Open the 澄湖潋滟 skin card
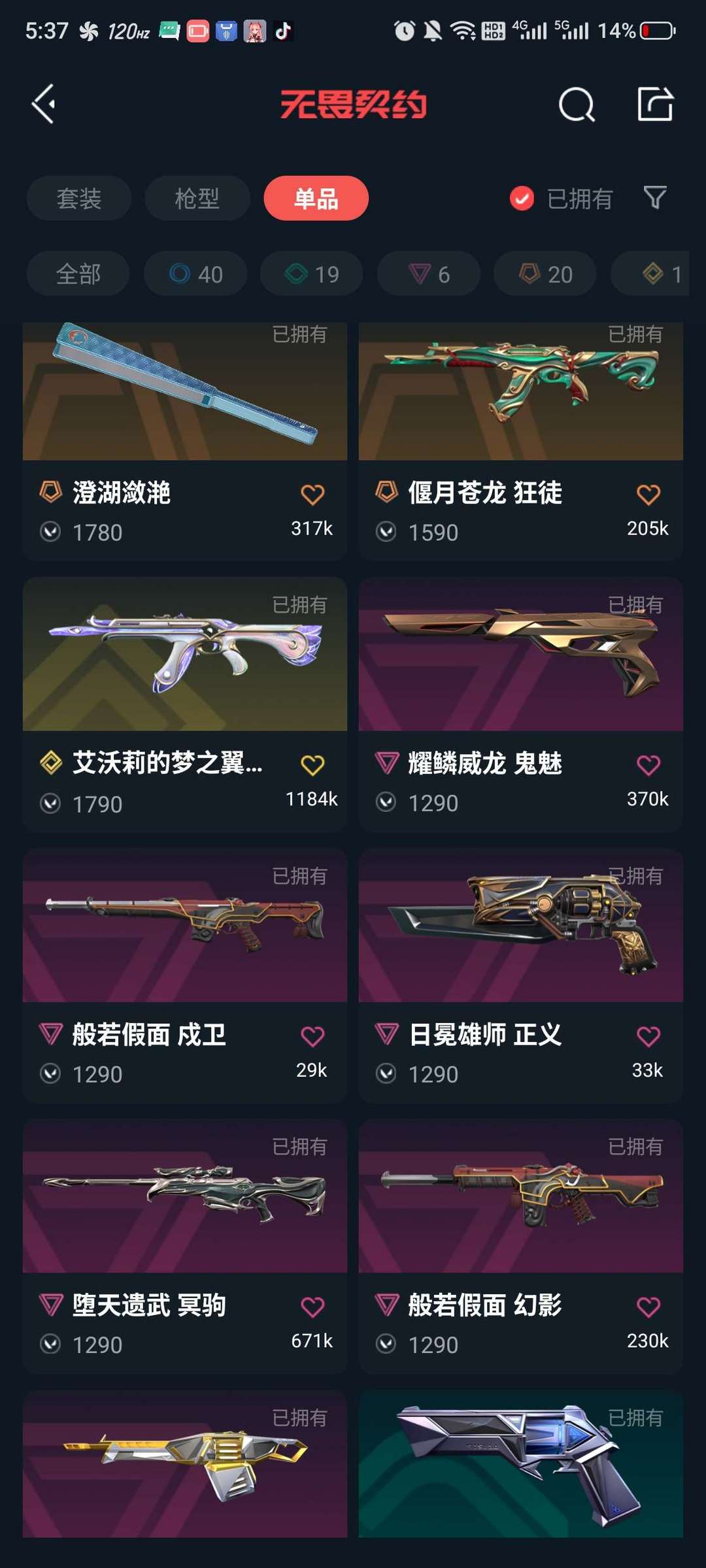 (185, 442)
